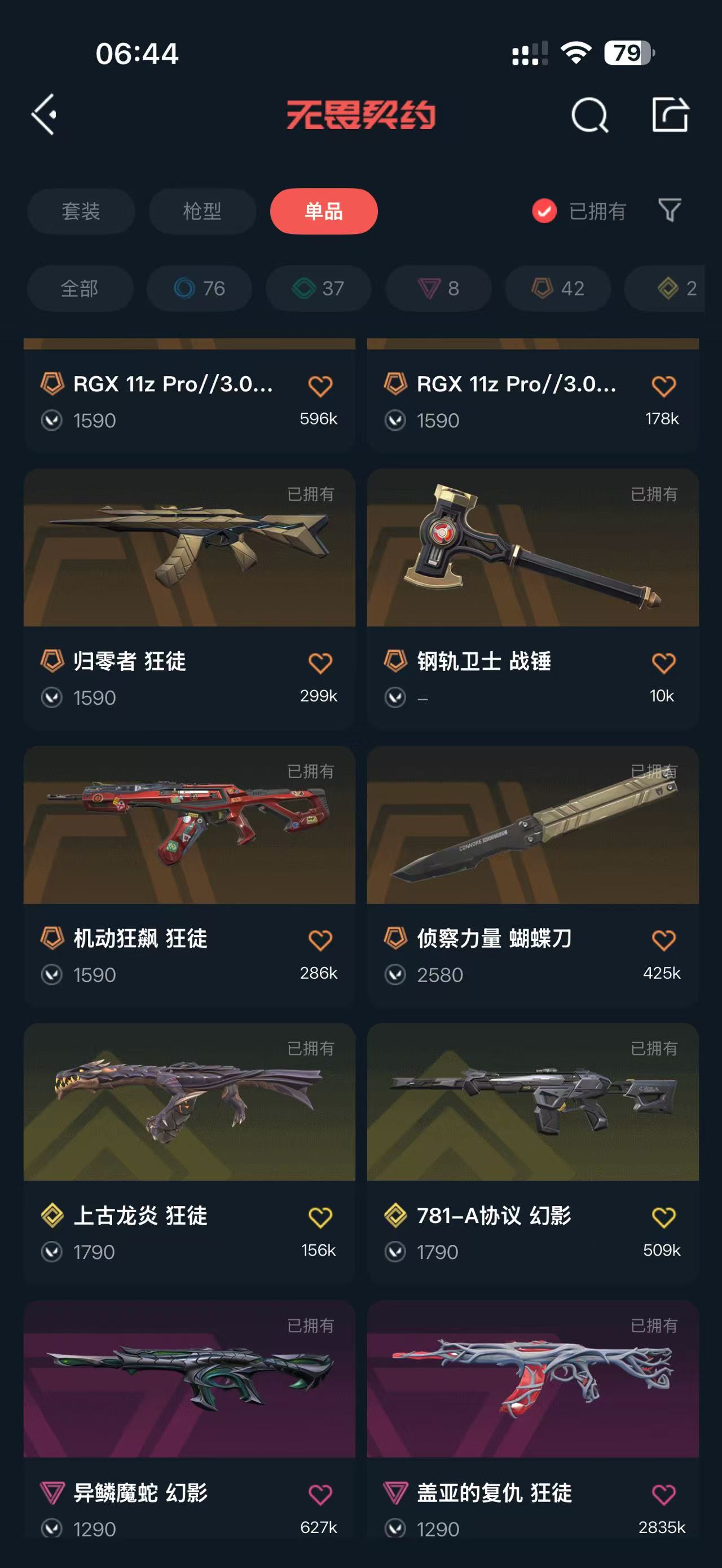Favorite the 异鳞魔蛇 幻影 skin

[320, 1494]
